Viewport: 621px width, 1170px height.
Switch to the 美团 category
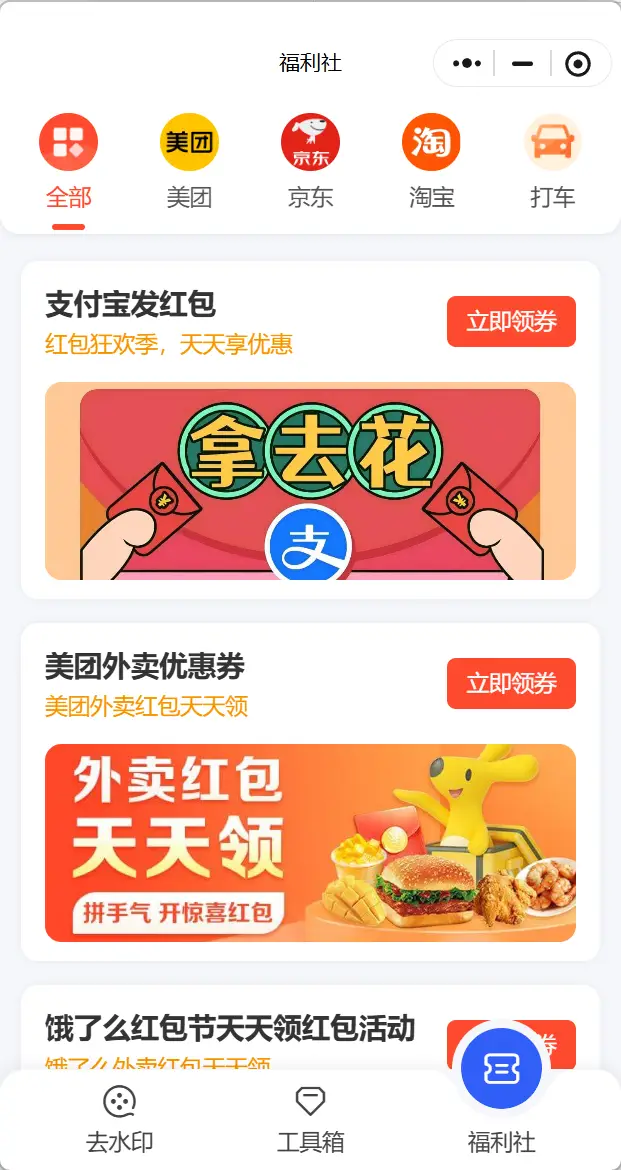coord(189,162)
